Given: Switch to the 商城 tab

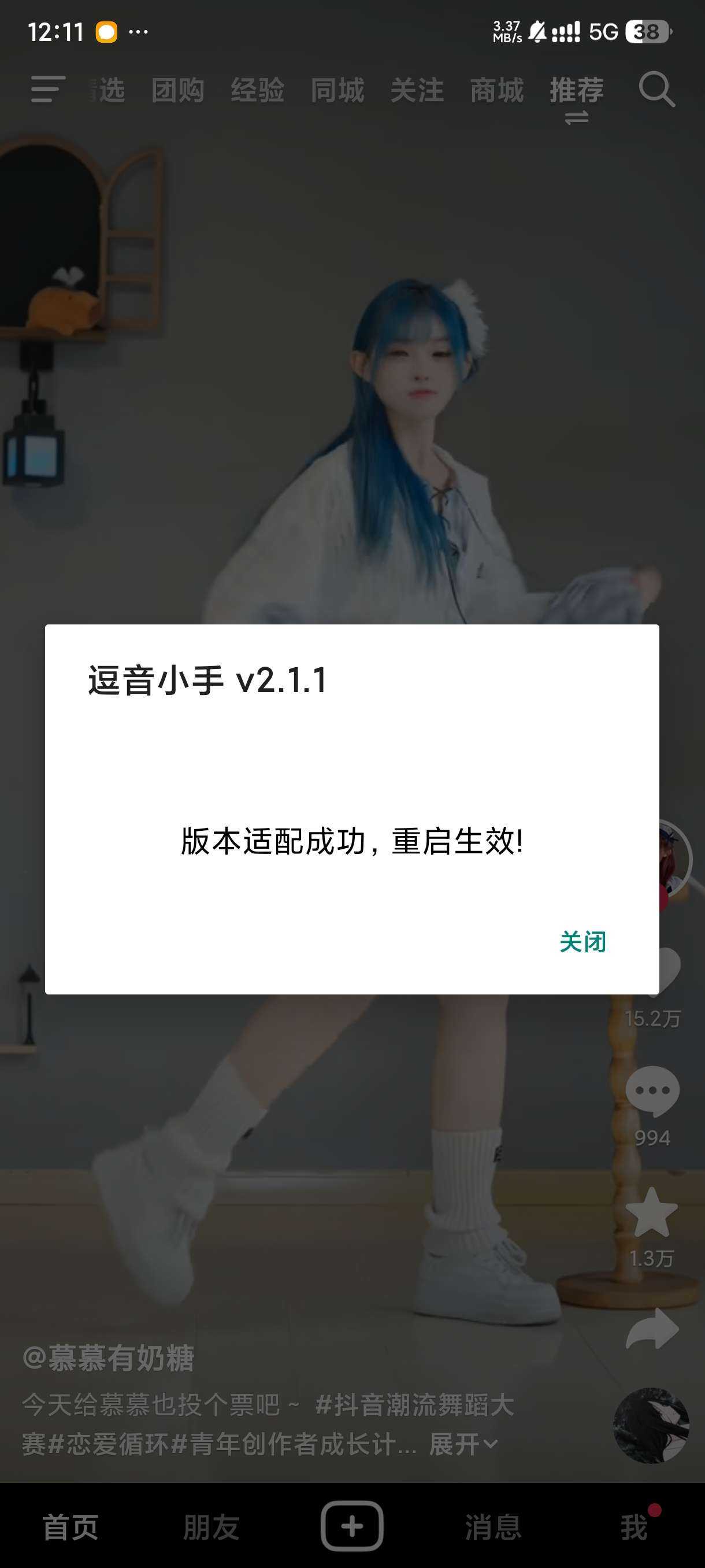Looking at the screenshot, I should 496,90.
